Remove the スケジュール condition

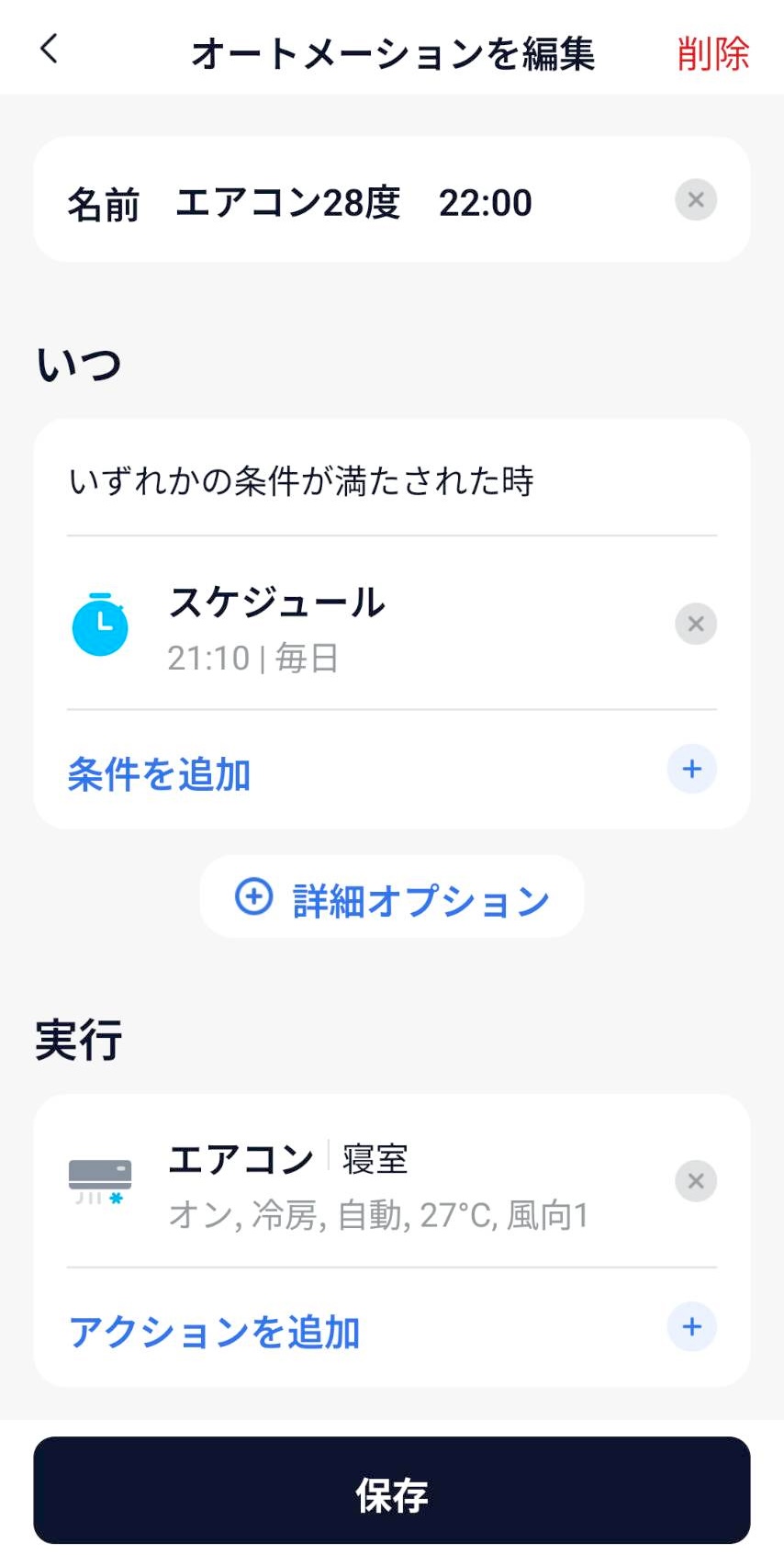click(695, 625)
